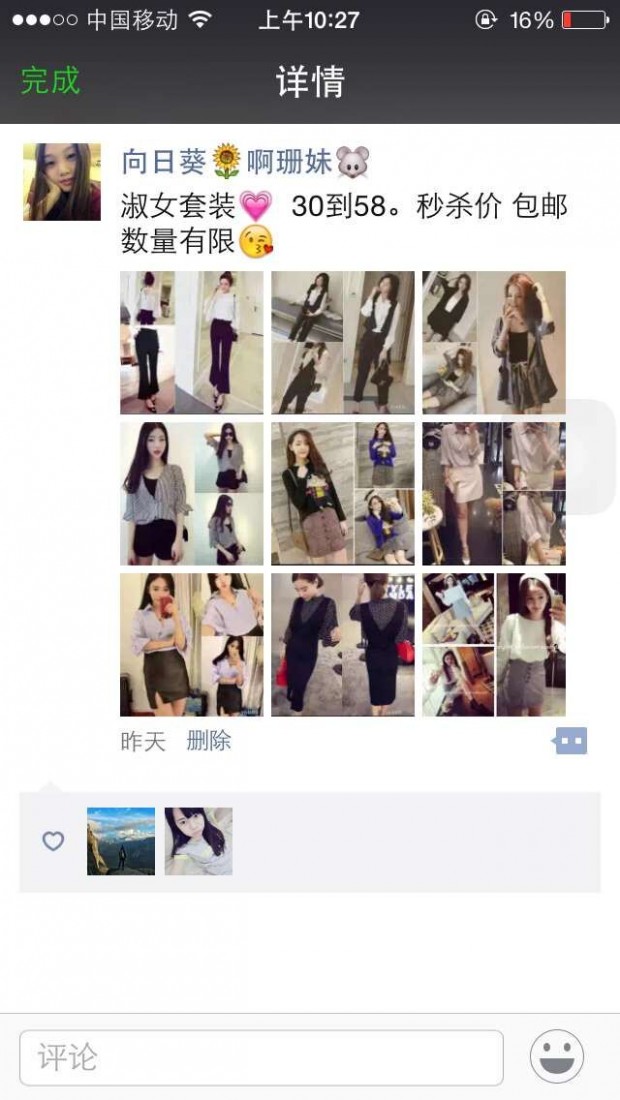Open the last photo with white sweater
Screen dimensions: 620x1100
493,644
